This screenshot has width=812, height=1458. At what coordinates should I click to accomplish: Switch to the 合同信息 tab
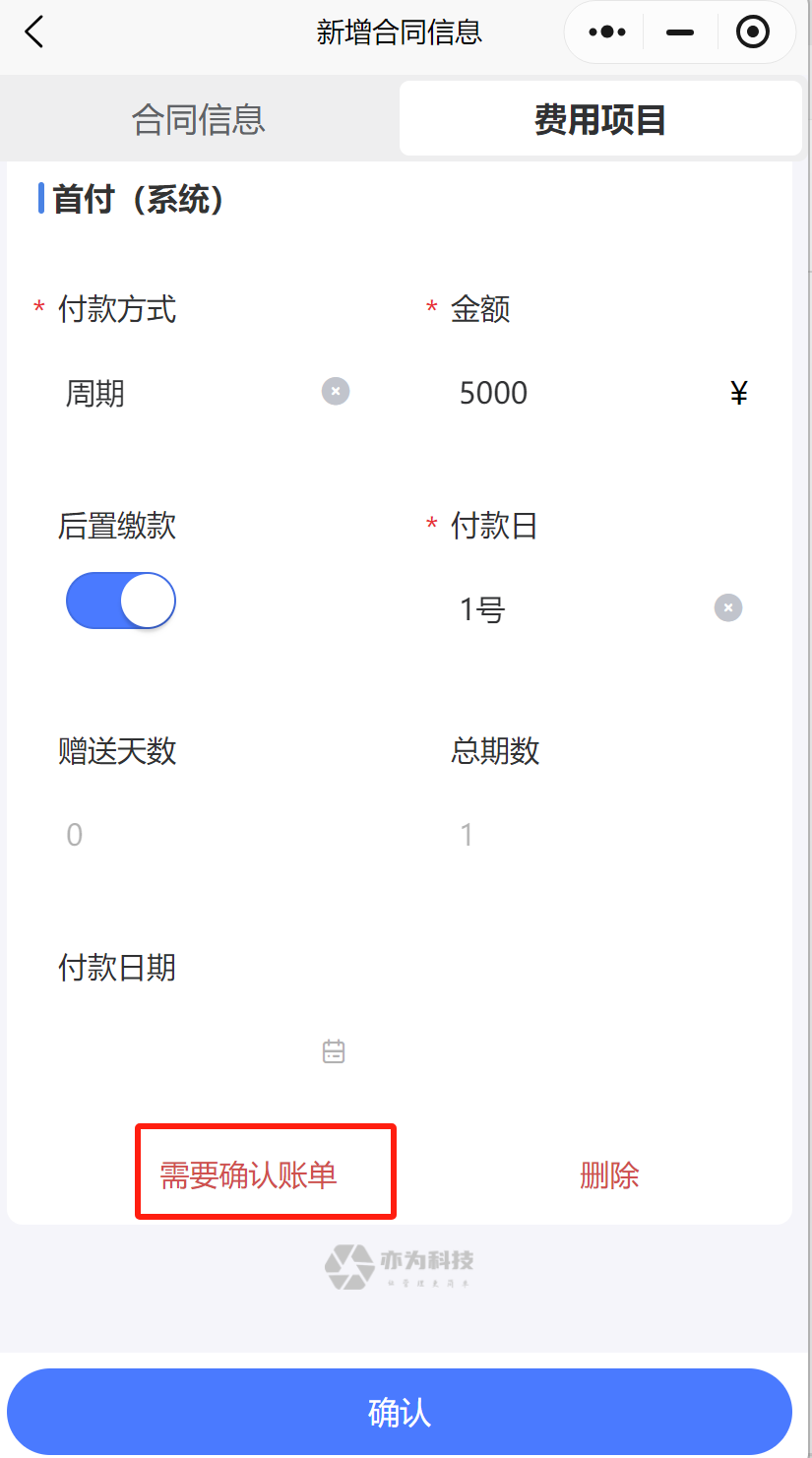pos(199,119)
